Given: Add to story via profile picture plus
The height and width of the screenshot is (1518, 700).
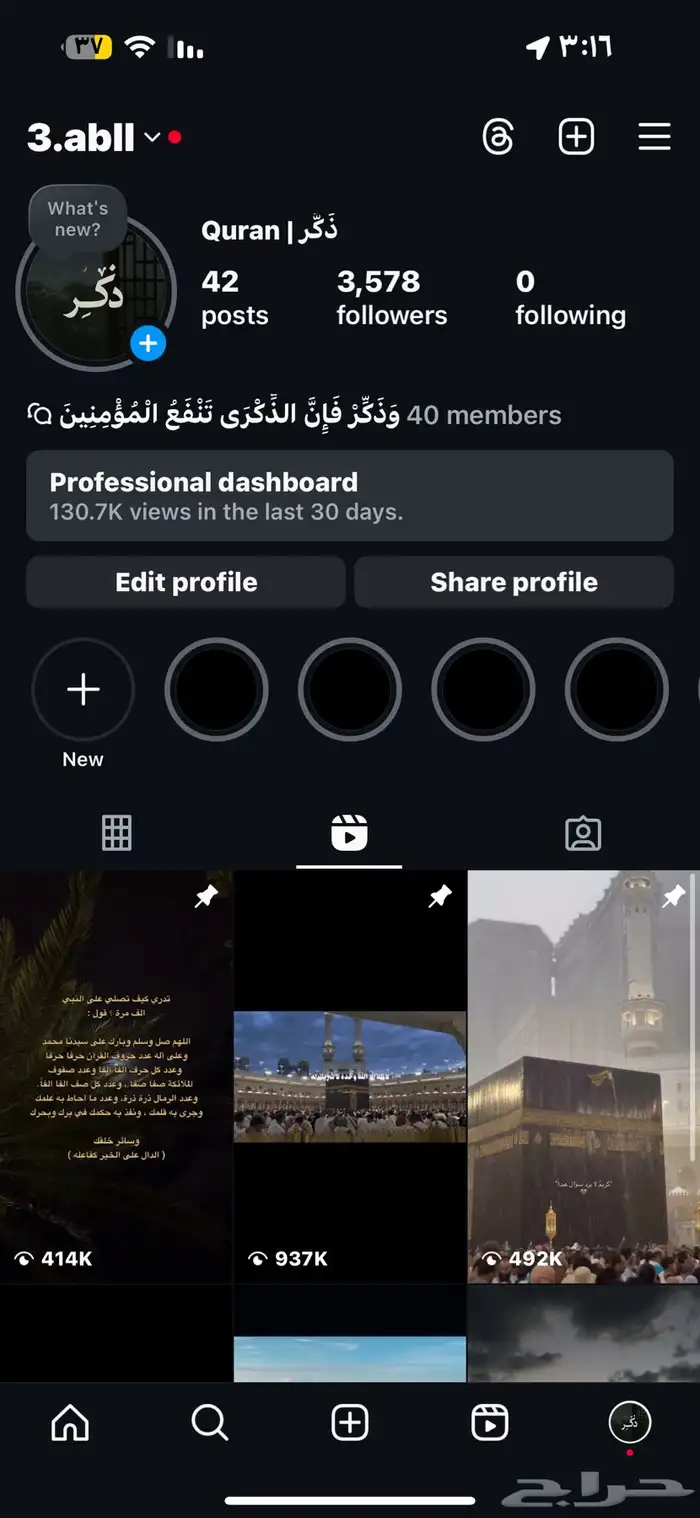Looking at the screenshot, I should (x=148, y=344).
